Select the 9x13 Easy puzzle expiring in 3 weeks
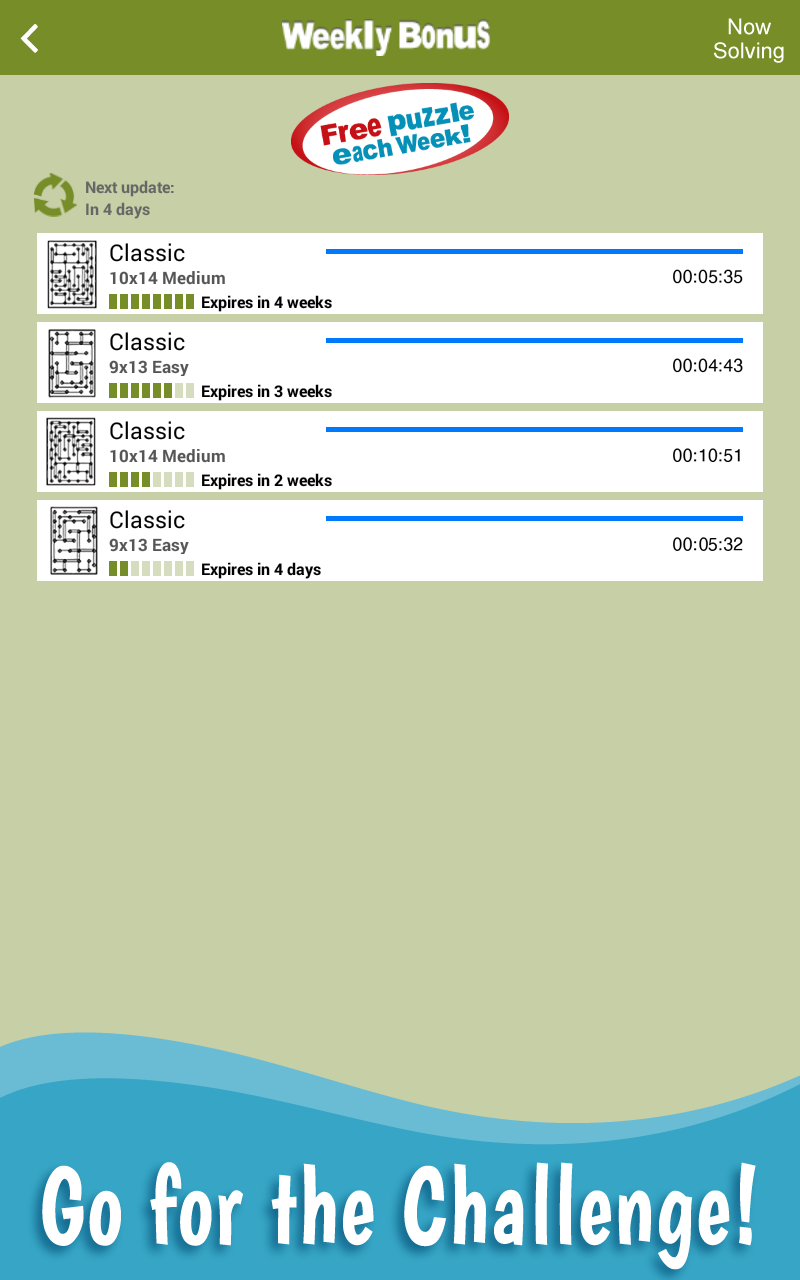Screen dimensions: 800x1280 (x=400, y=362)
